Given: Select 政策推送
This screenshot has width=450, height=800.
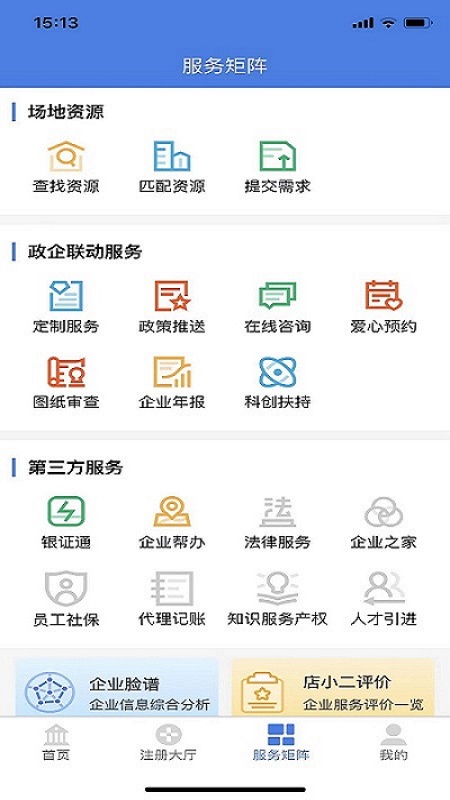Looking at the screenshot, I should (x=172, y=307).
